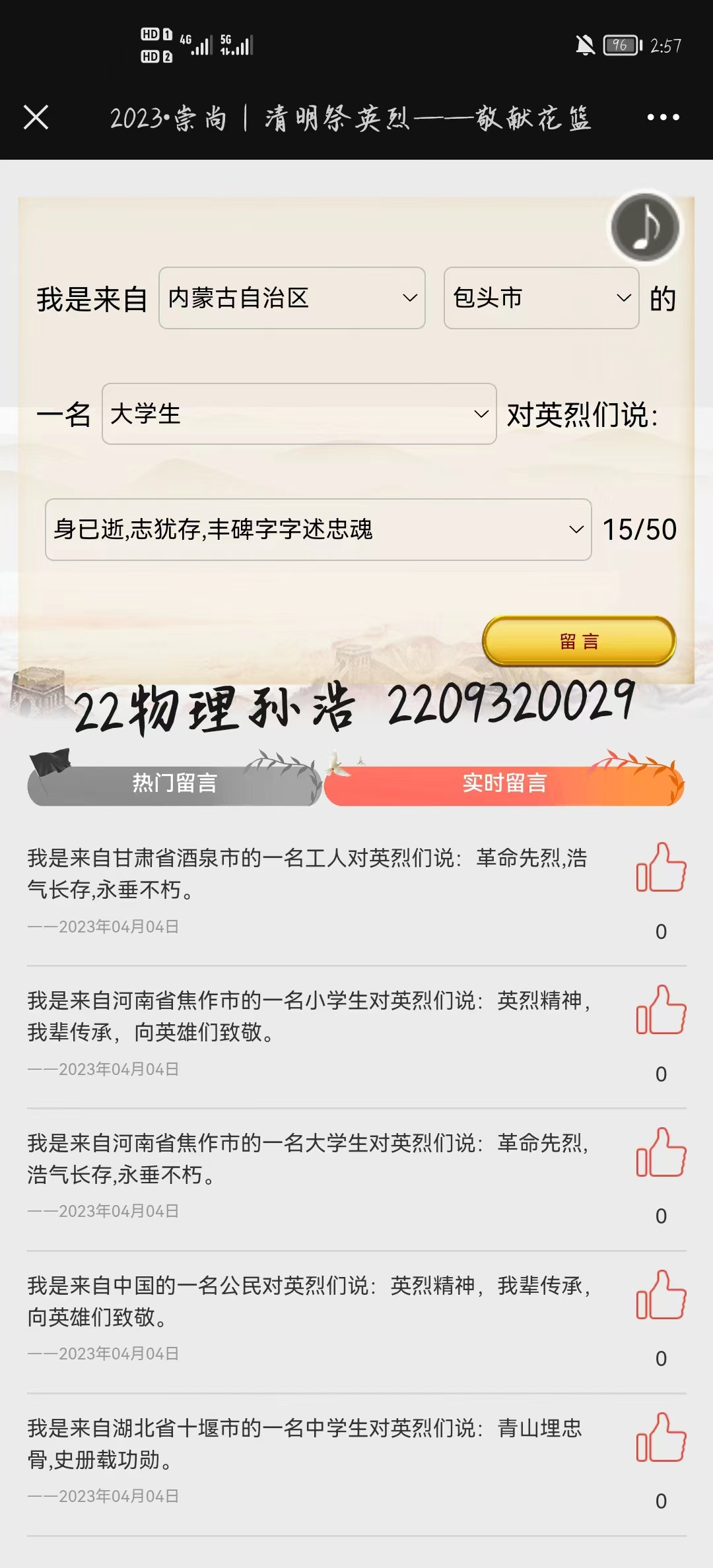Like the 湖北省十堰市 中学生 message
Screen dimensions: 713x1568
(661, 1438)
